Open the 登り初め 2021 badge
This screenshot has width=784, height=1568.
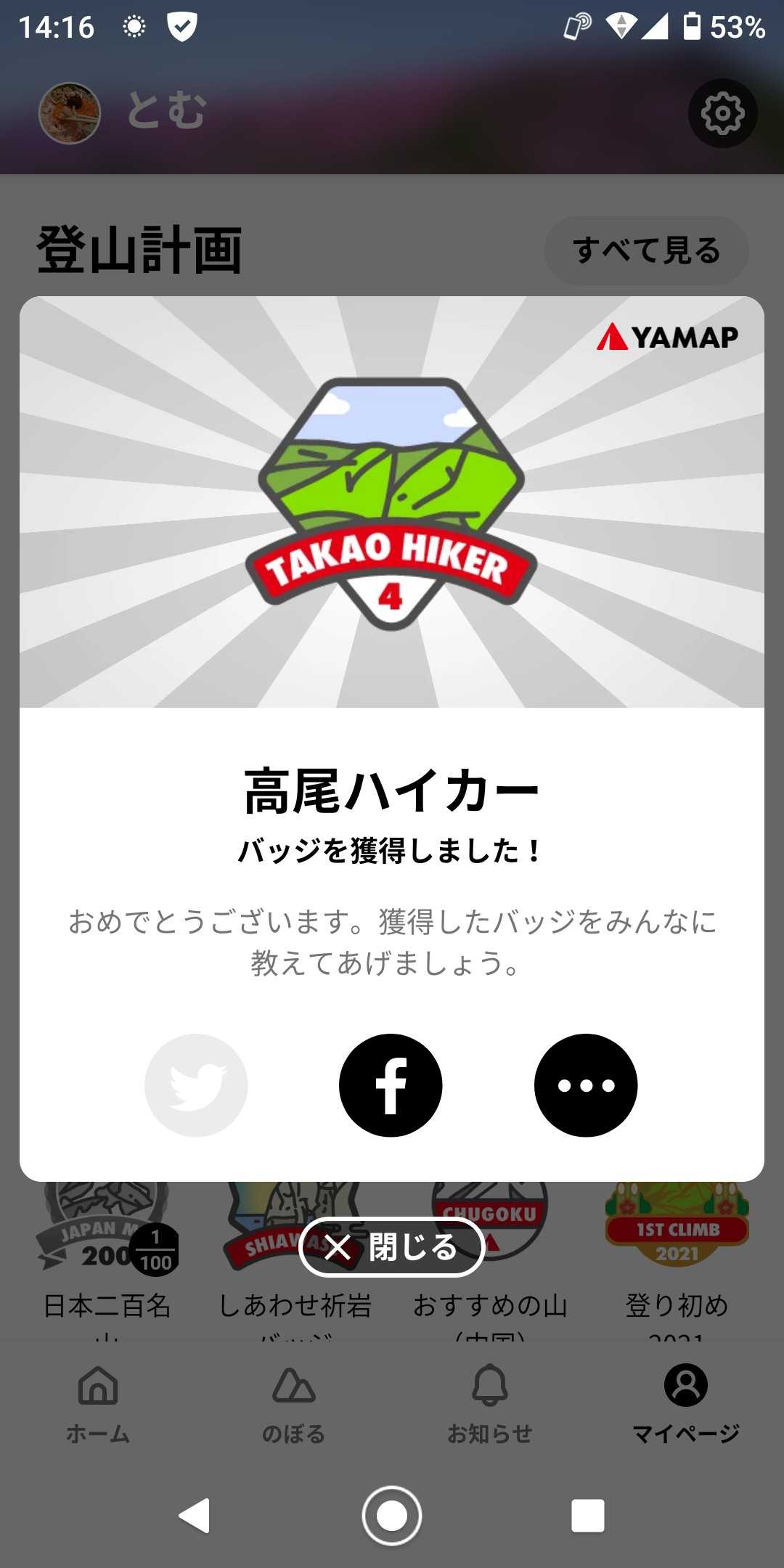677,1234
